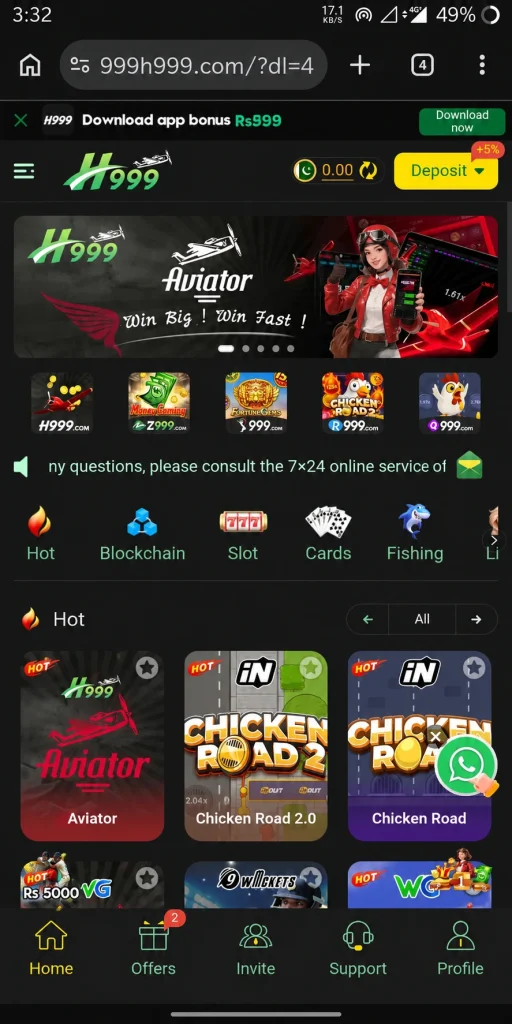This screenshot has height=1024, width=512.
Task: Open the hamburger drawer menu
Action: [x=24, y=171]
